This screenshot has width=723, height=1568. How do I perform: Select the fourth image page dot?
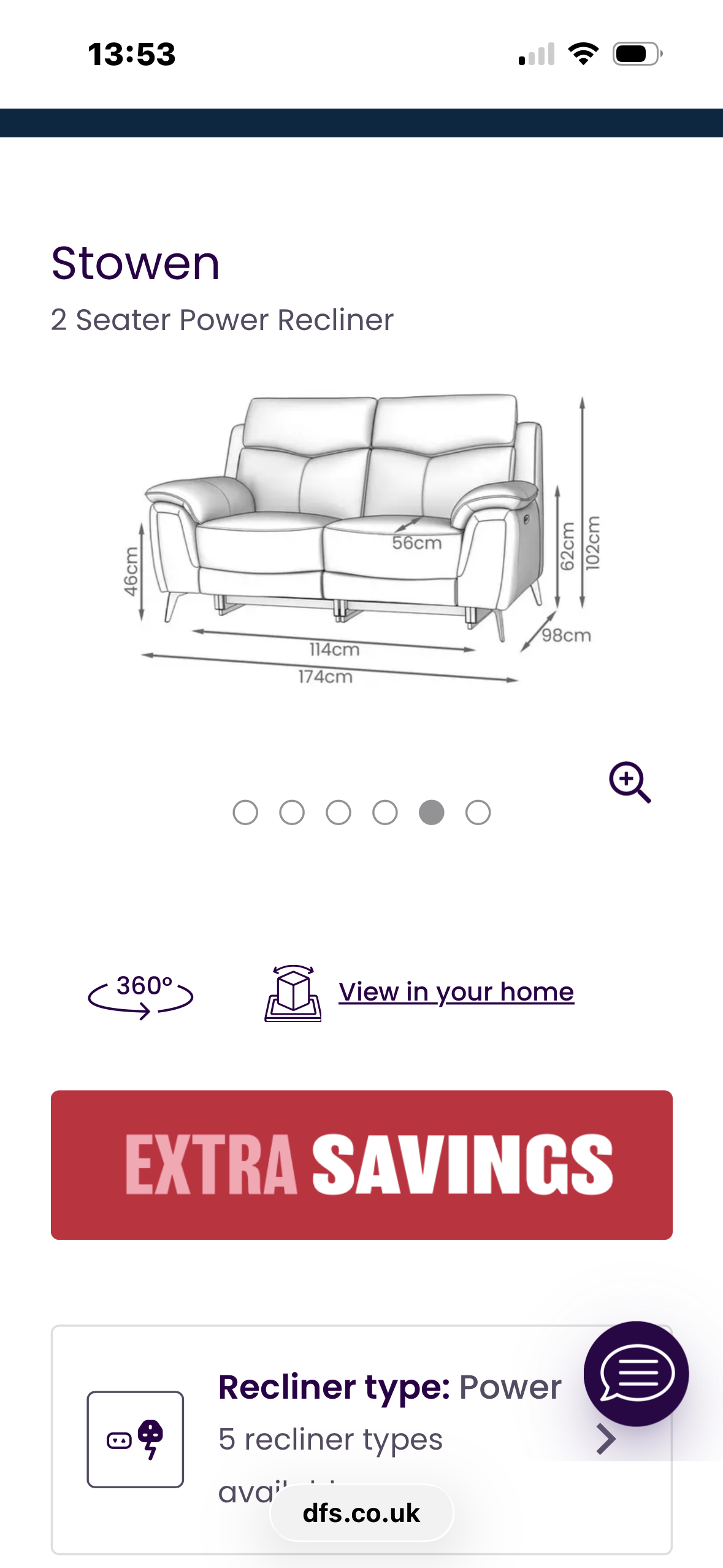click(385, 812)
